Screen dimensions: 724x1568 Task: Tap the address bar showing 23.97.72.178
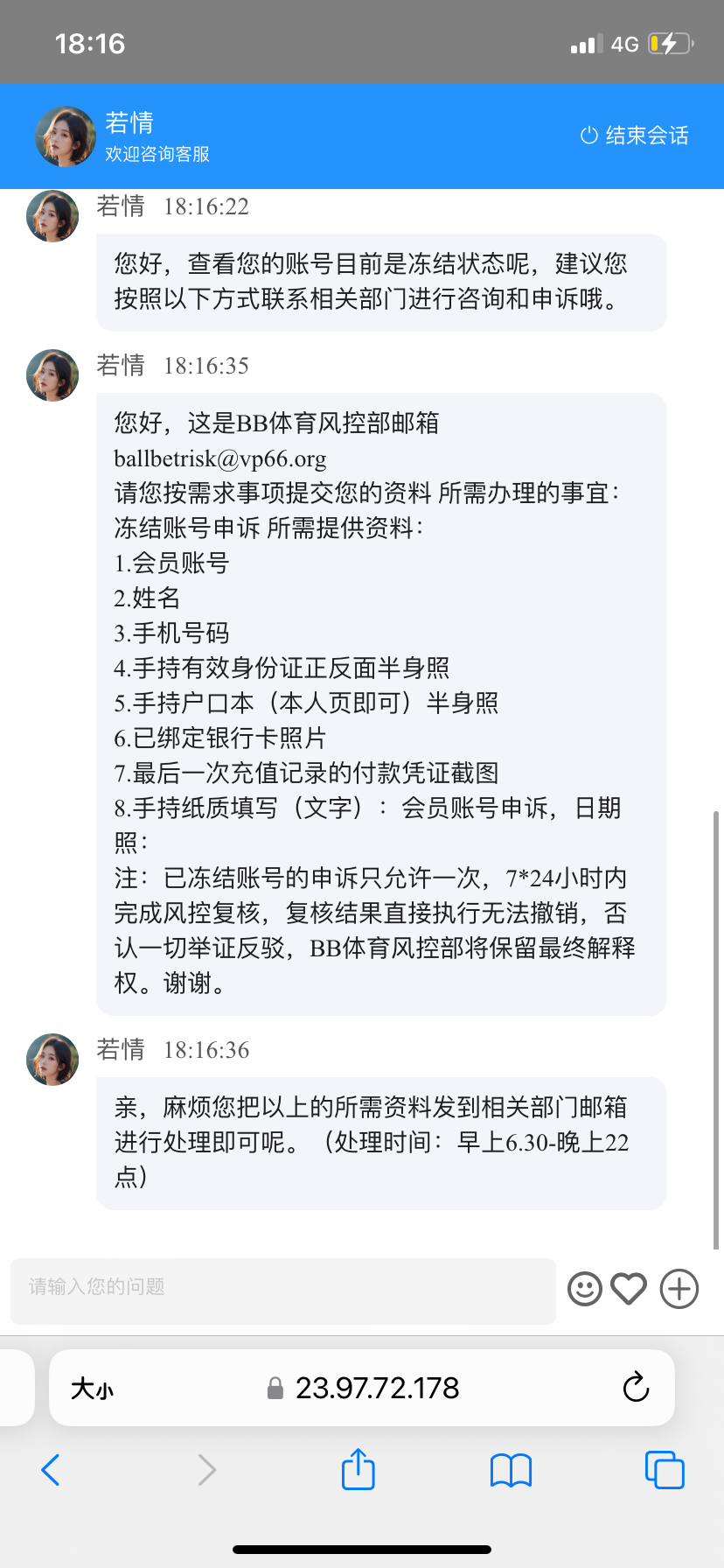point(376,1389)
